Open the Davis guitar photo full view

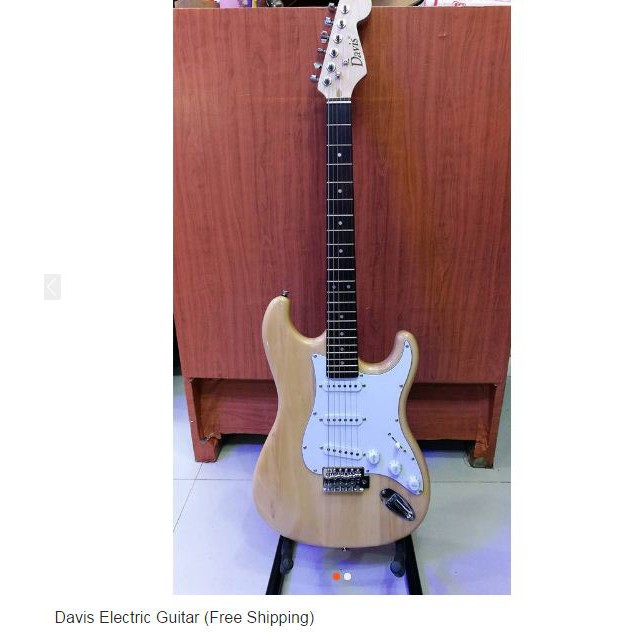coord(341,300)
